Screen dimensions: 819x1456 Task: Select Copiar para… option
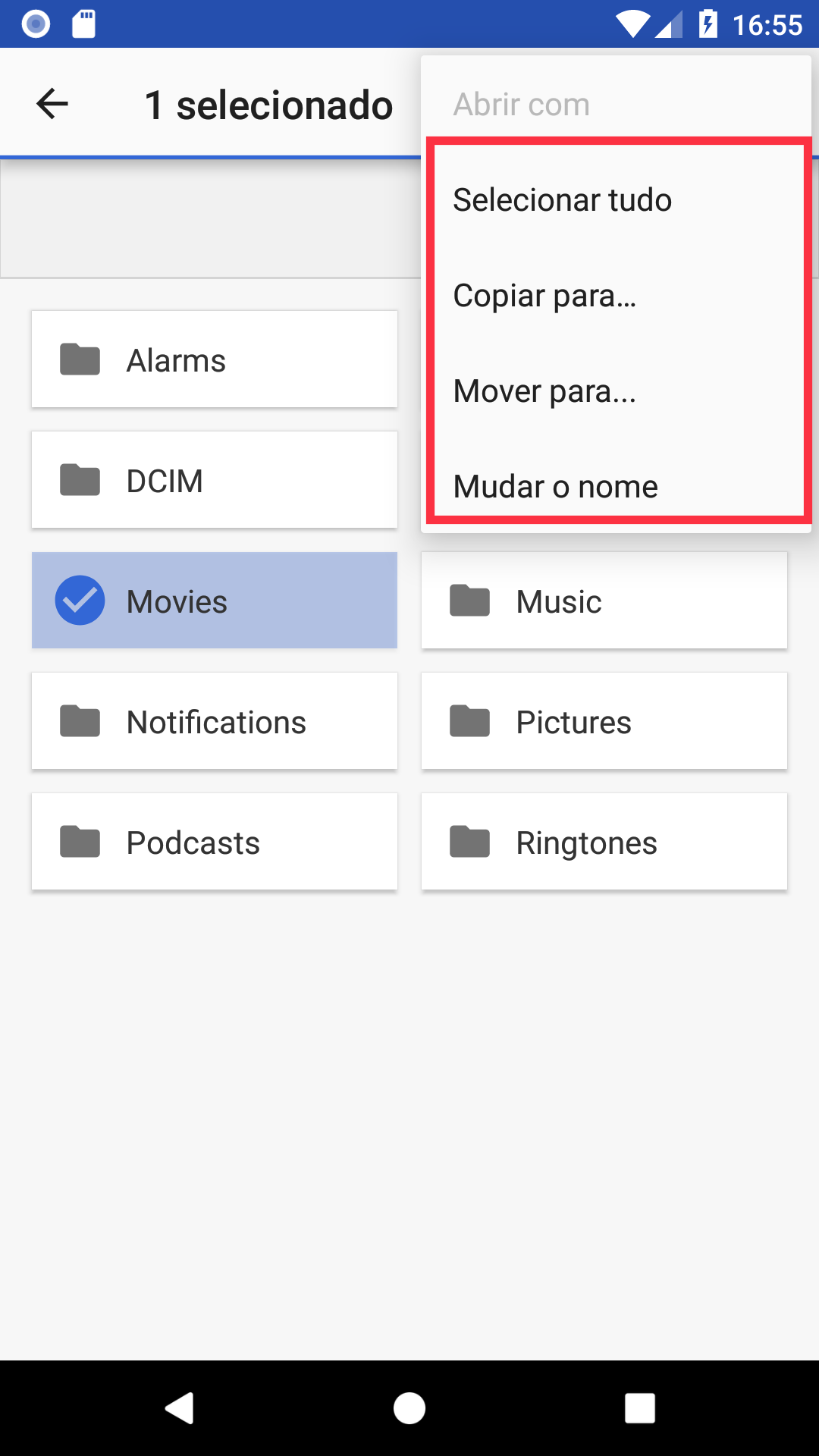pyautogui.click(x=544, y=296)
